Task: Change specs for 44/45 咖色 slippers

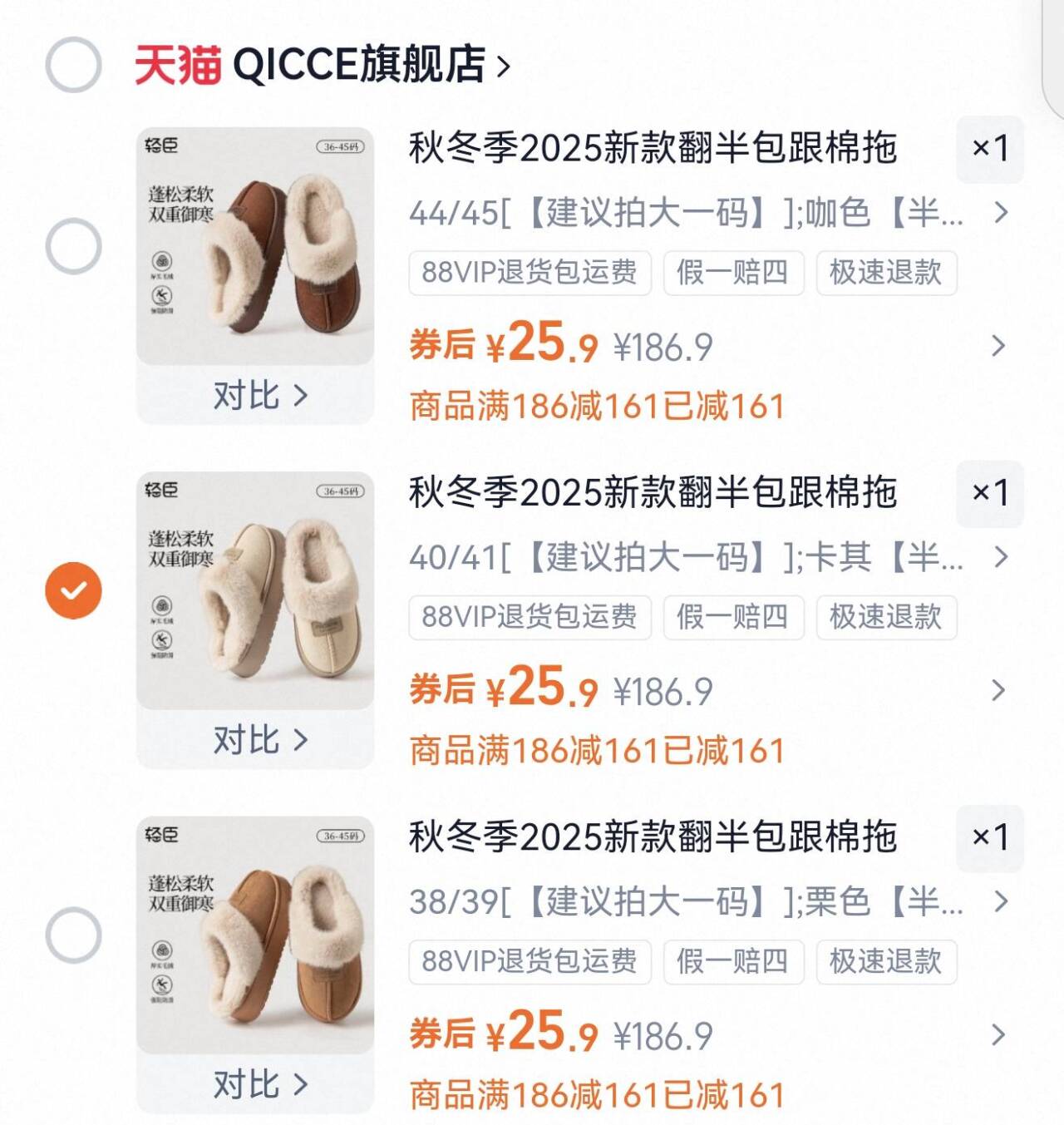Action: click(707, 214)
